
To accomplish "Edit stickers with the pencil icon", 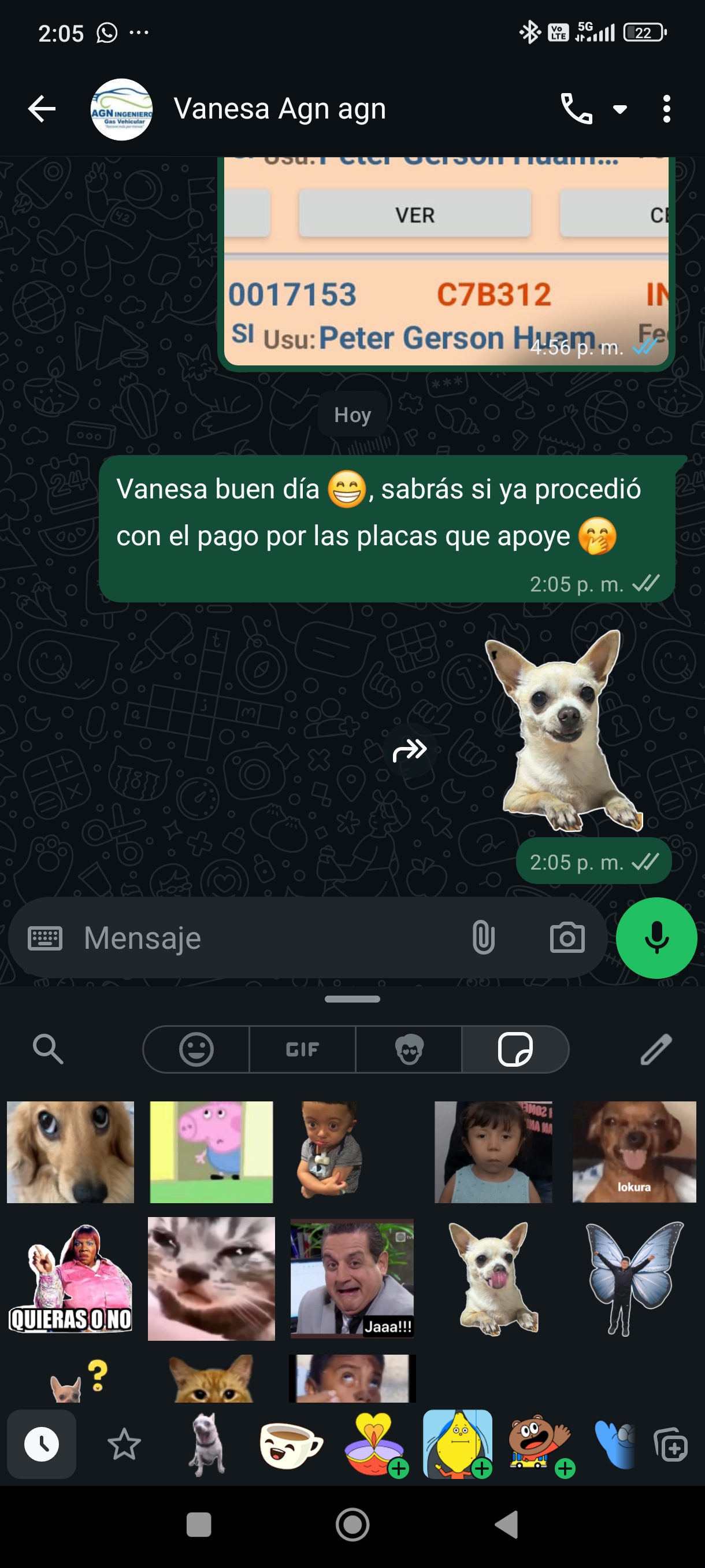I will 656,1049.
